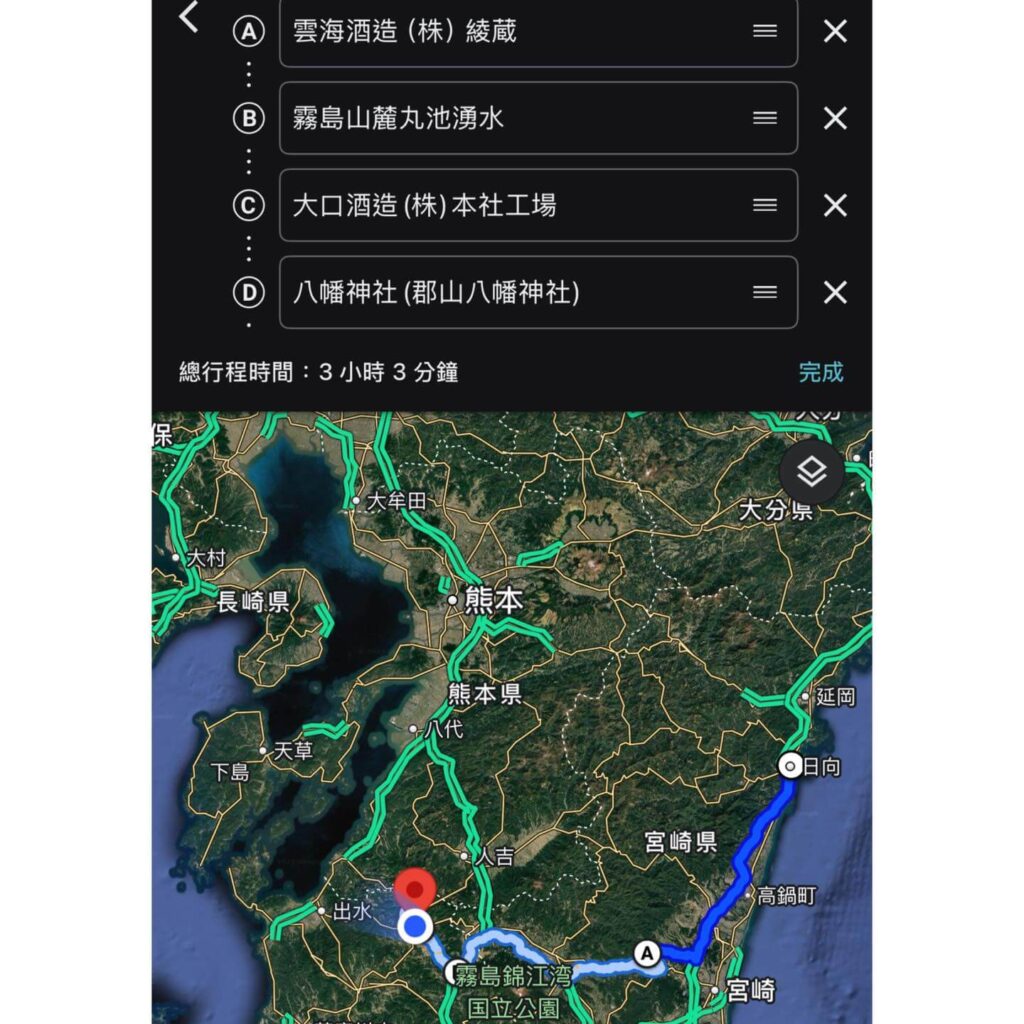The image size is (1024, 1024).
Task: Tap 完成 to finish editing stops
Action: click(821, 373)
